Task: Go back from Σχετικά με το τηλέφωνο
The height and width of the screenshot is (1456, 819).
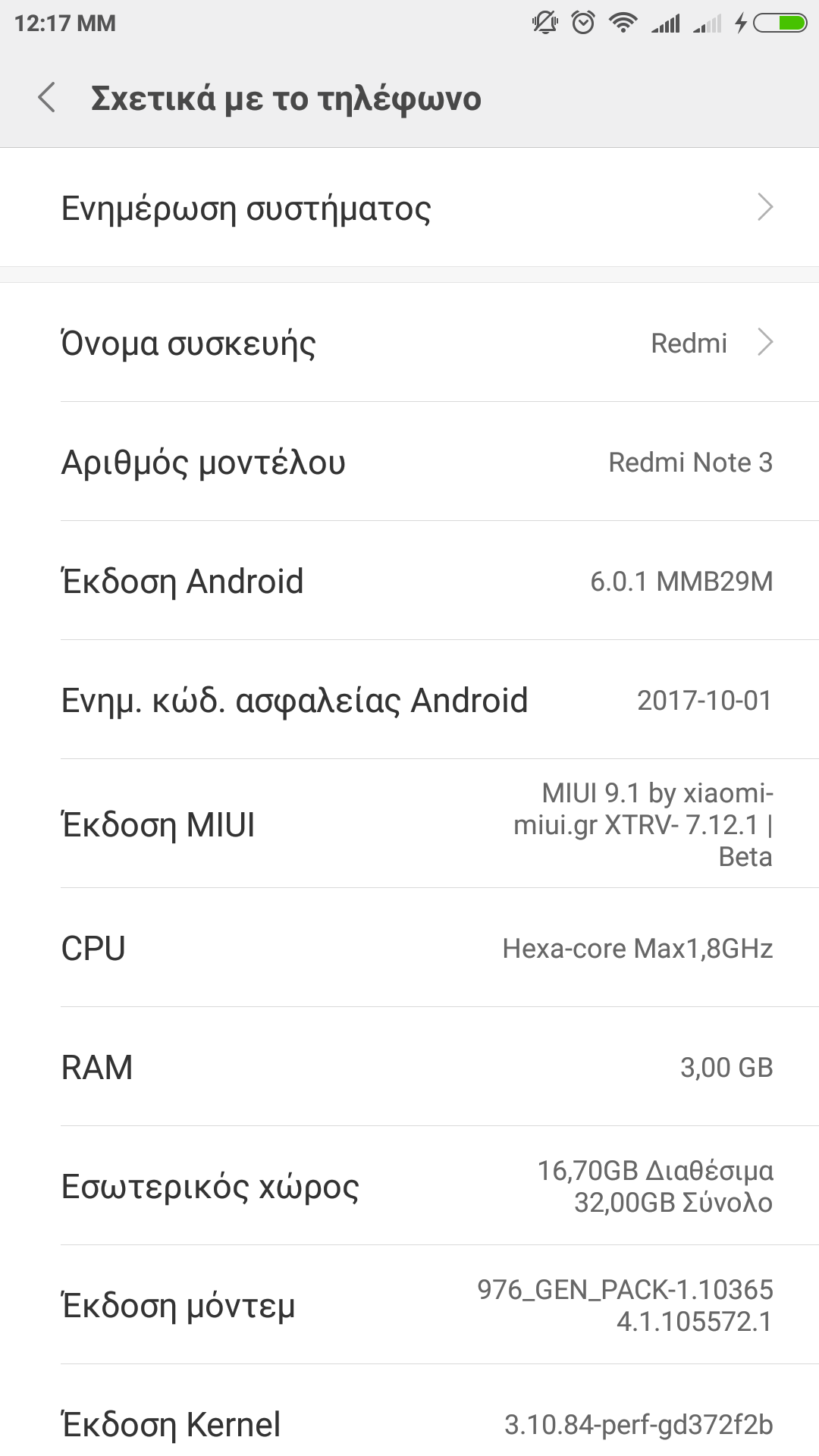Action: pos(47,99)
